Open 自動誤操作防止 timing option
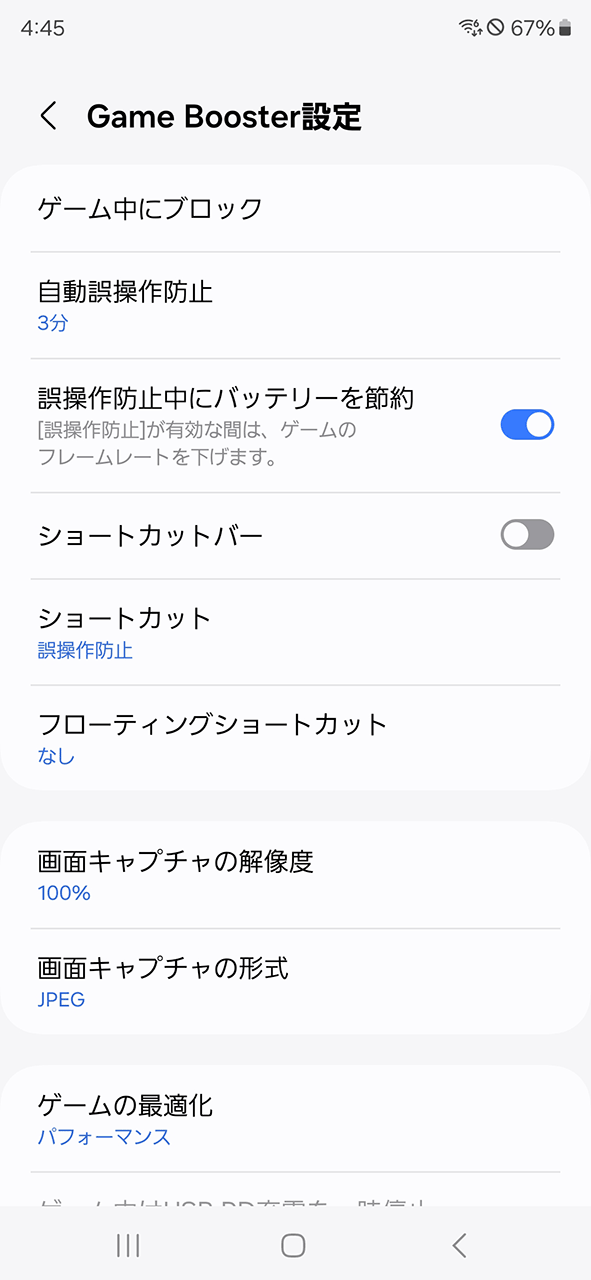The width and height of the screenshot is (591, 1280). click(295, 305)
